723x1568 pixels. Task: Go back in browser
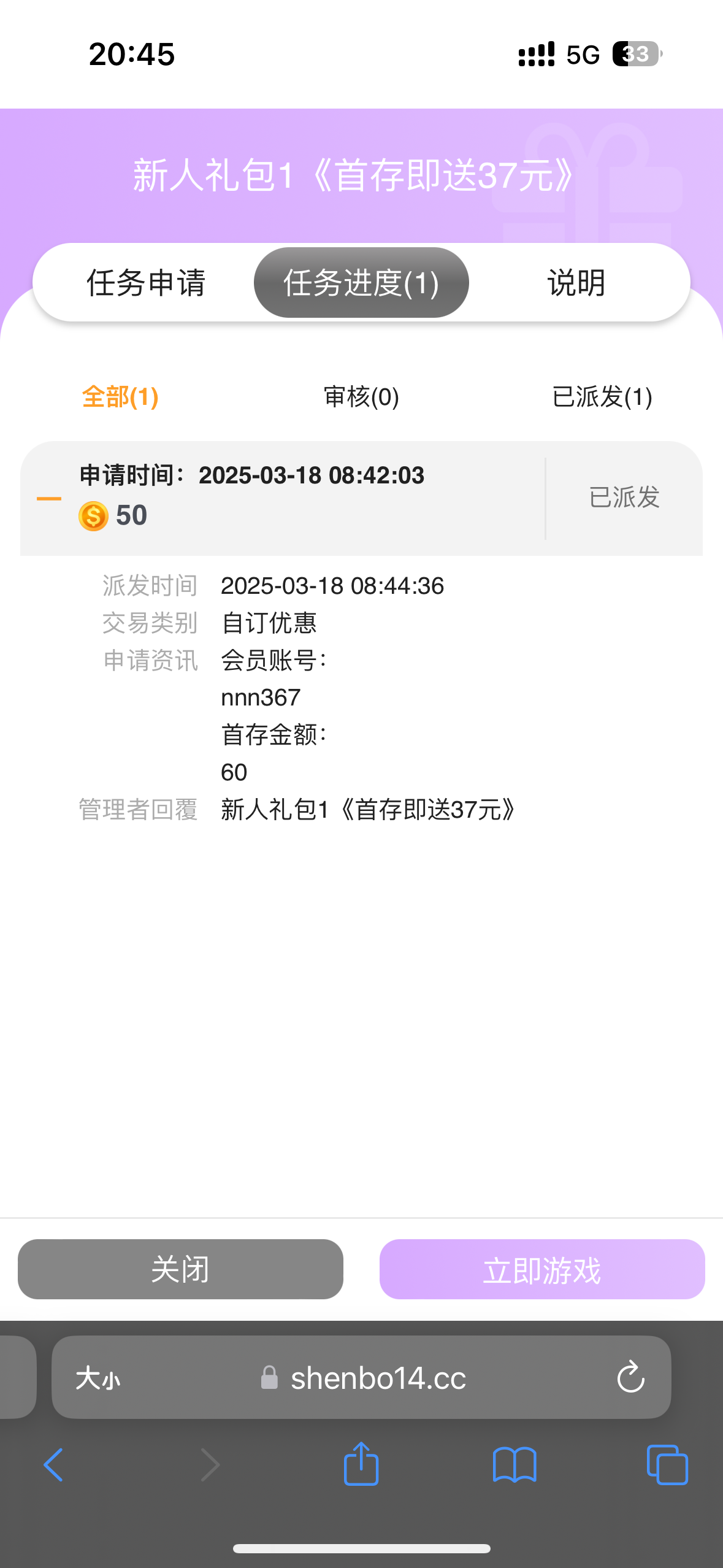pyautogui.click(x=54, y=1465)
